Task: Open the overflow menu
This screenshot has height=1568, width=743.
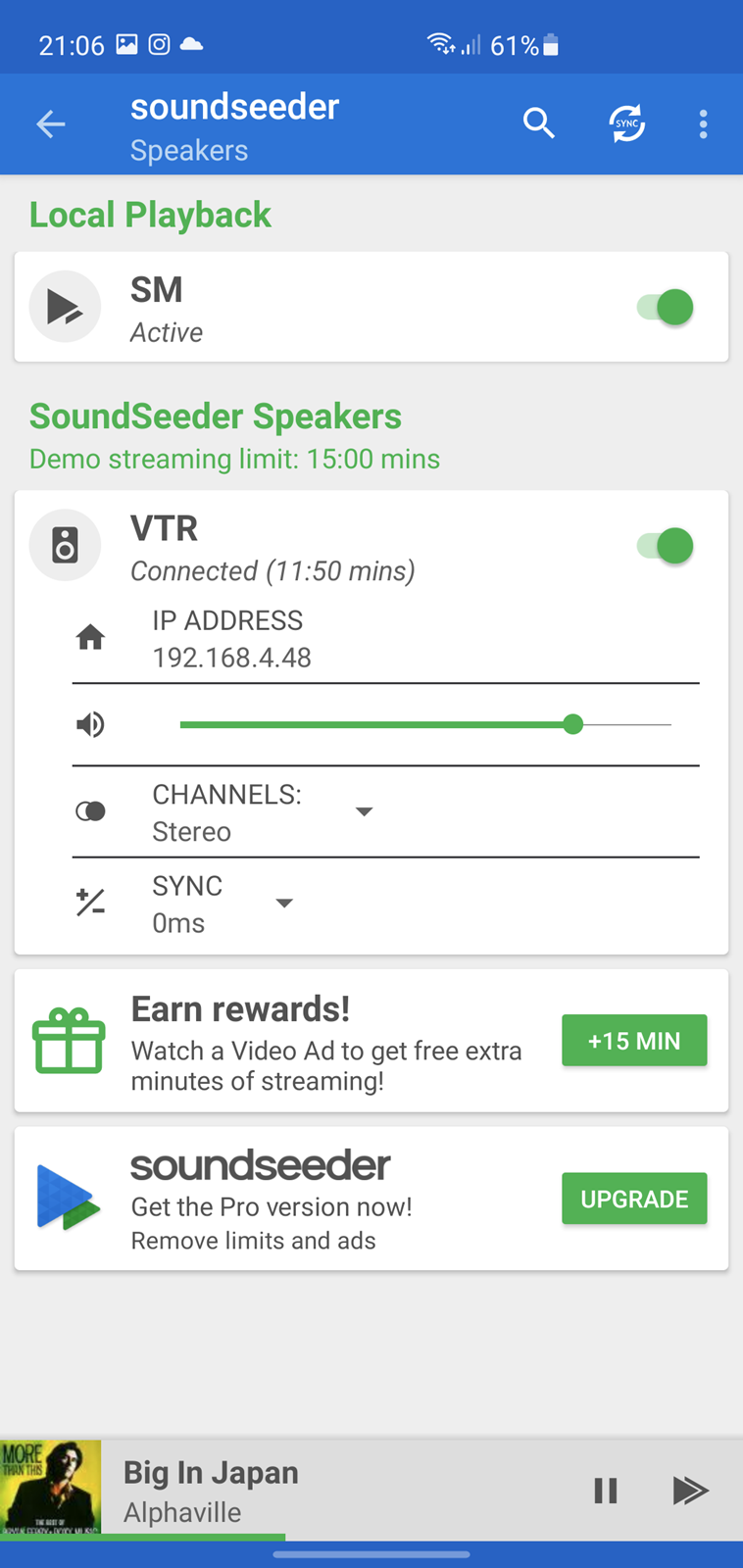Action: pos(703,123)
